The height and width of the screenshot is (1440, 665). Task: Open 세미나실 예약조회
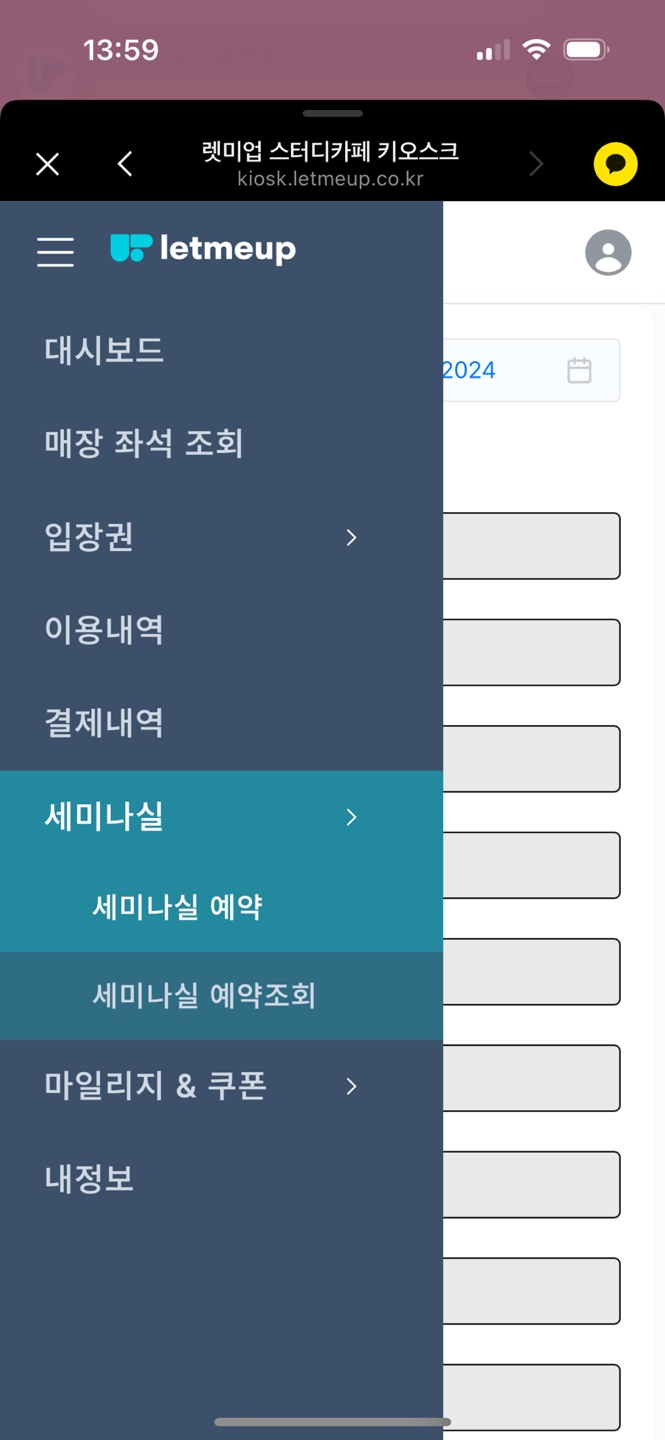pos(204,995)
